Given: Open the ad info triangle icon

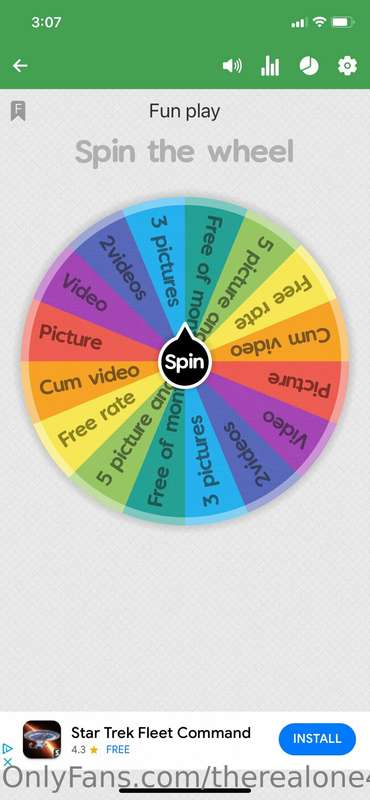Looking at the screenshot, I should click(x=7, y=748).
